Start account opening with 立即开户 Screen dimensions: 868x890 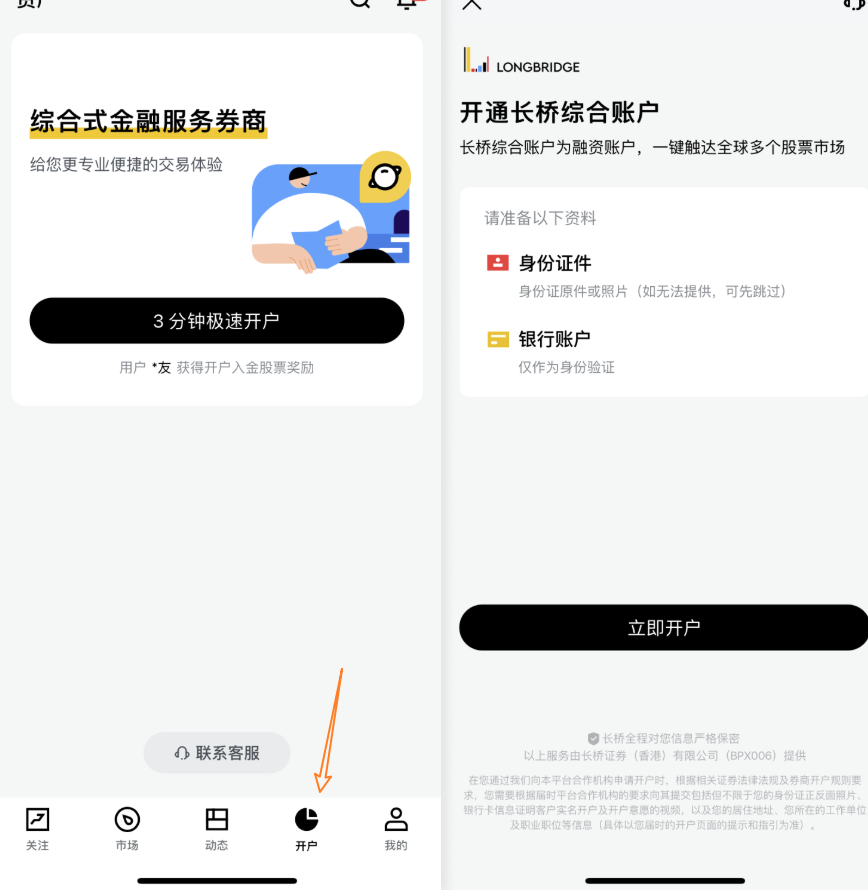(x=663, y=628)
